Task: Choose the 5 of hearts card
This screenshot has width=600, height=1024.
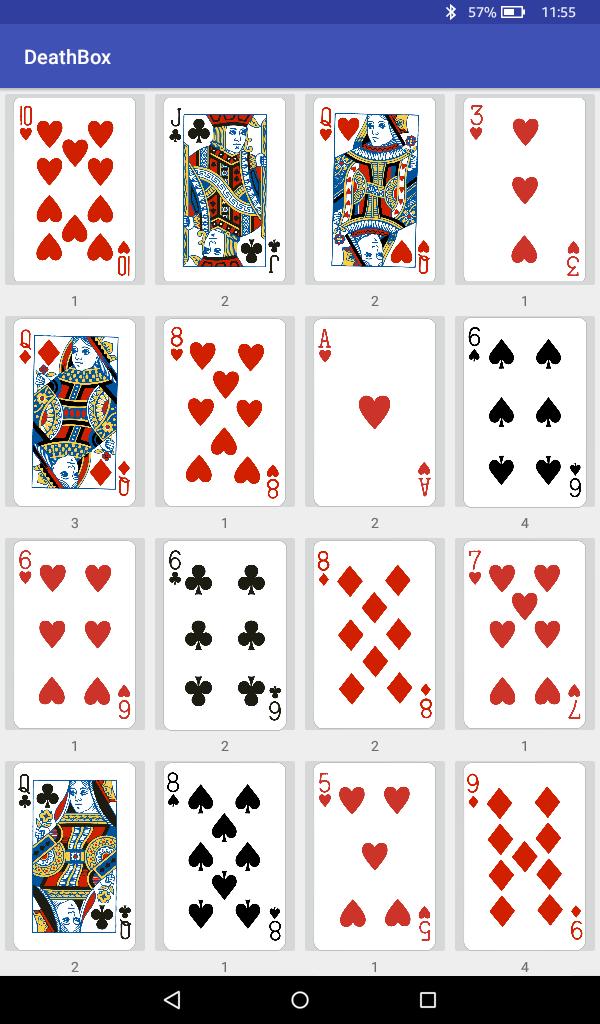Action: coord(375,856)
